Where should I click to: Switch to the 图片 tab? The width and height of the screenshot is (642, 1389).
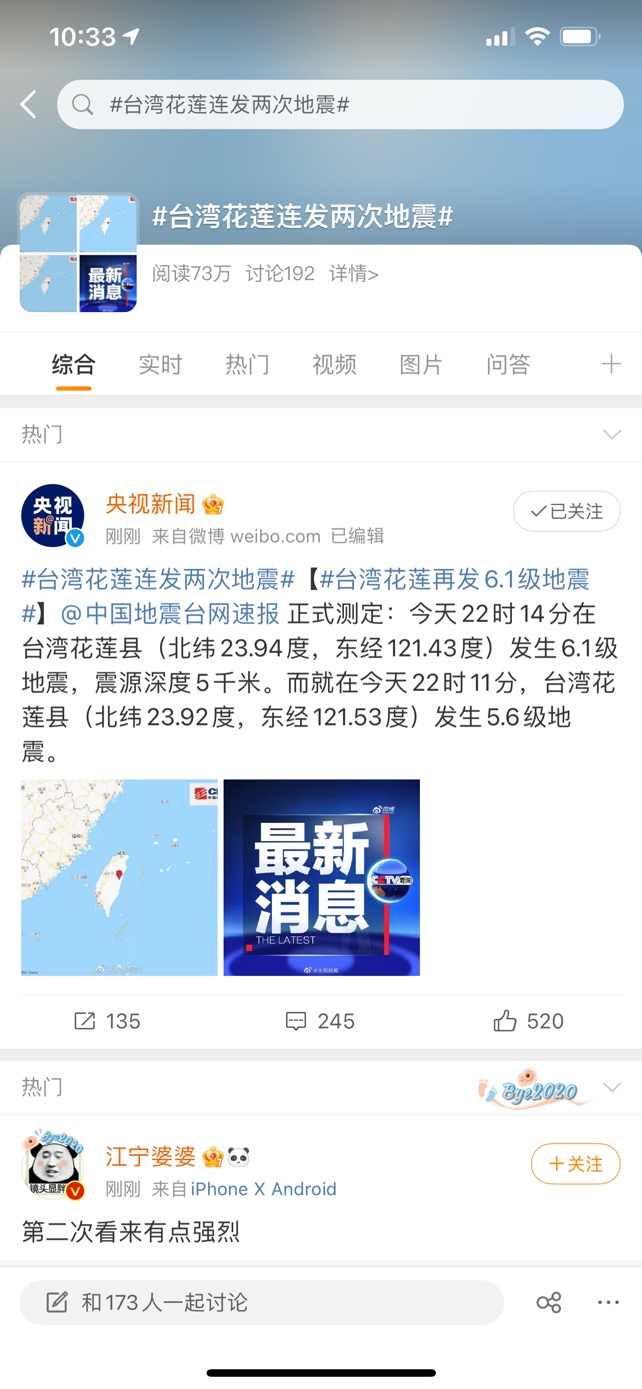tap(421, 365)
